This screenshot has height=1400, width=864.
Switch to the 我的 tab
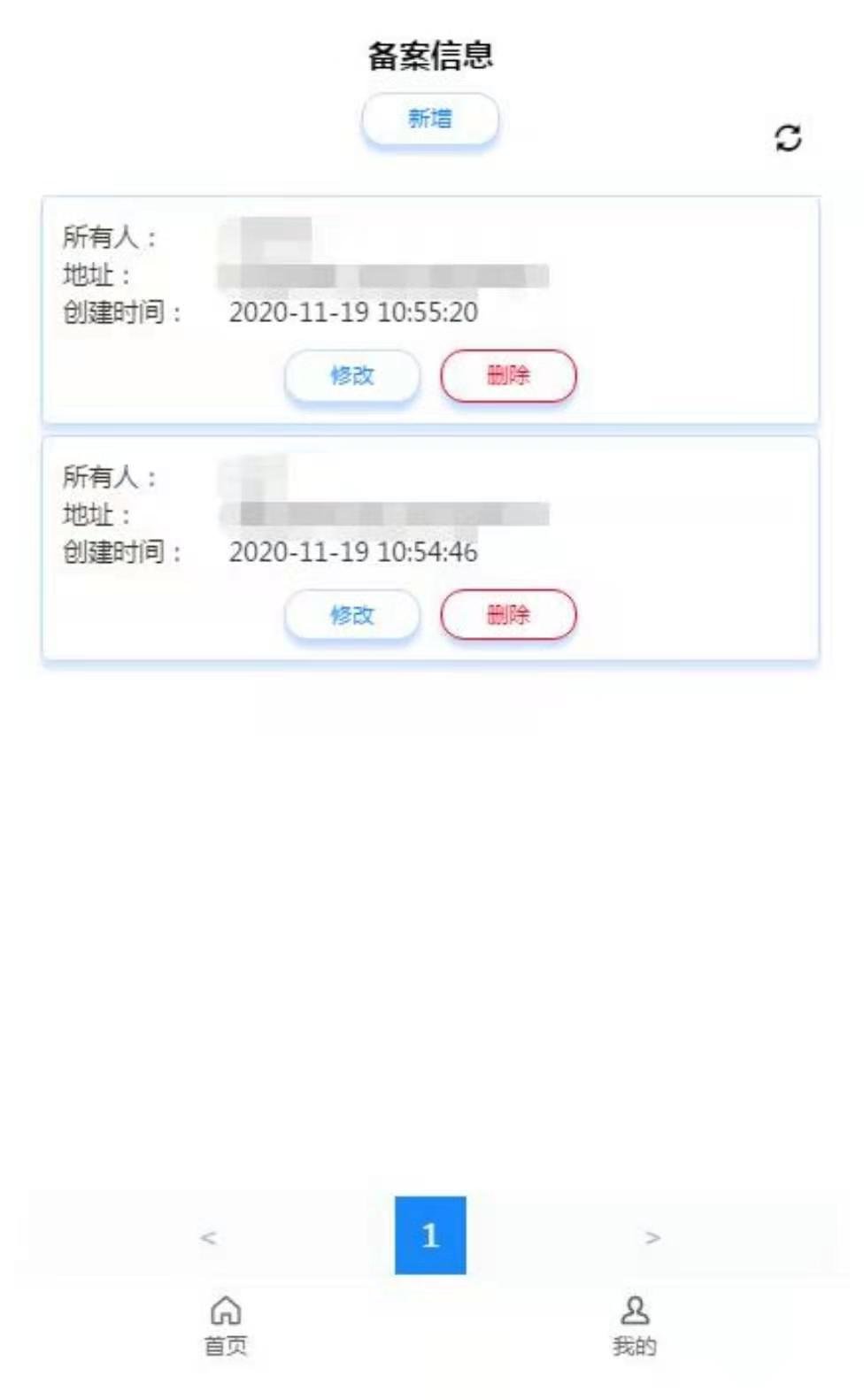pos(635,1326)
